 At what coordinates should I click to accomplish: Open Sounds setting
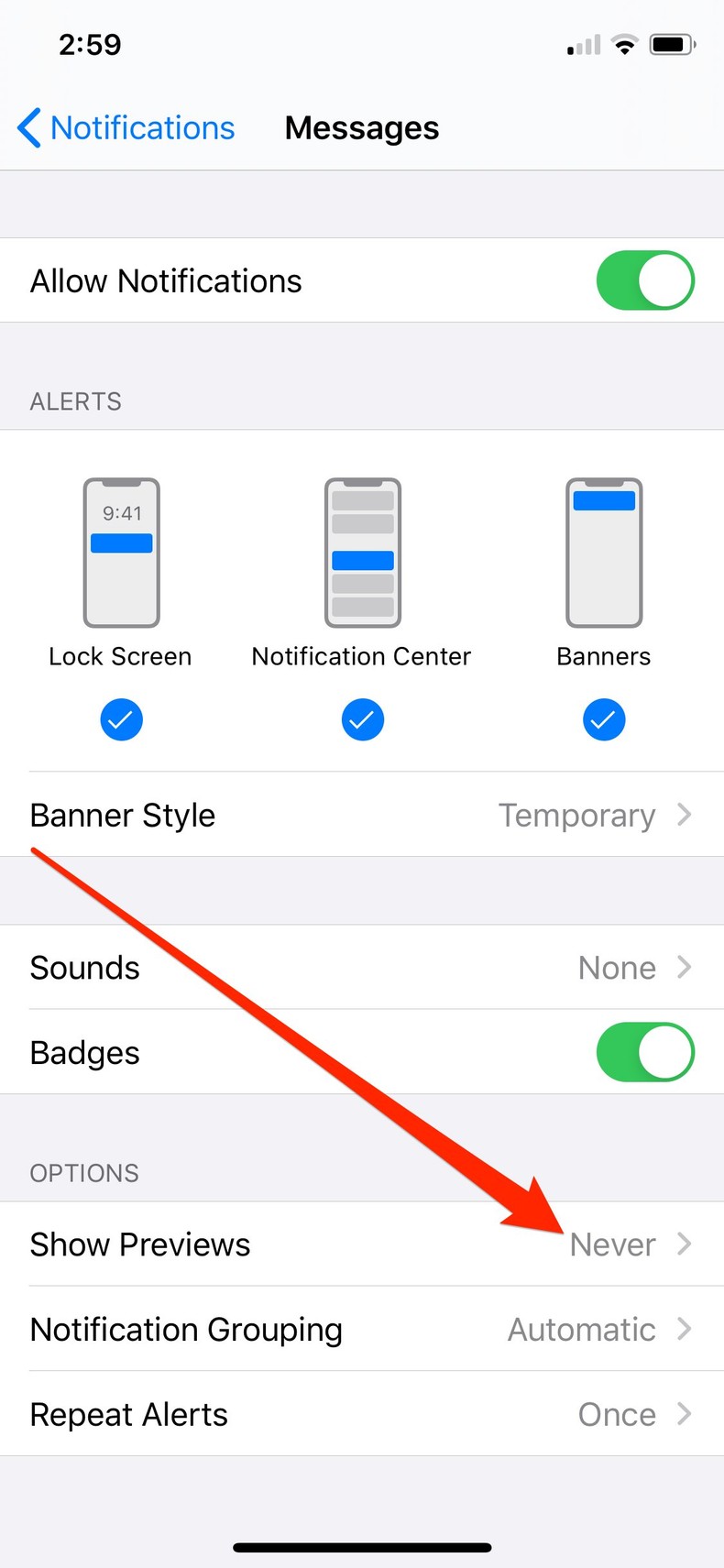coord(362,967)
